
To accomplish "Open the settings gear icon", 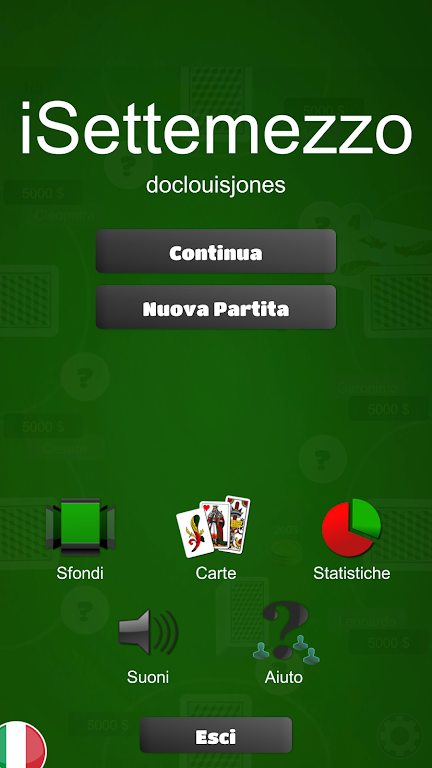I will coord(400,737).
